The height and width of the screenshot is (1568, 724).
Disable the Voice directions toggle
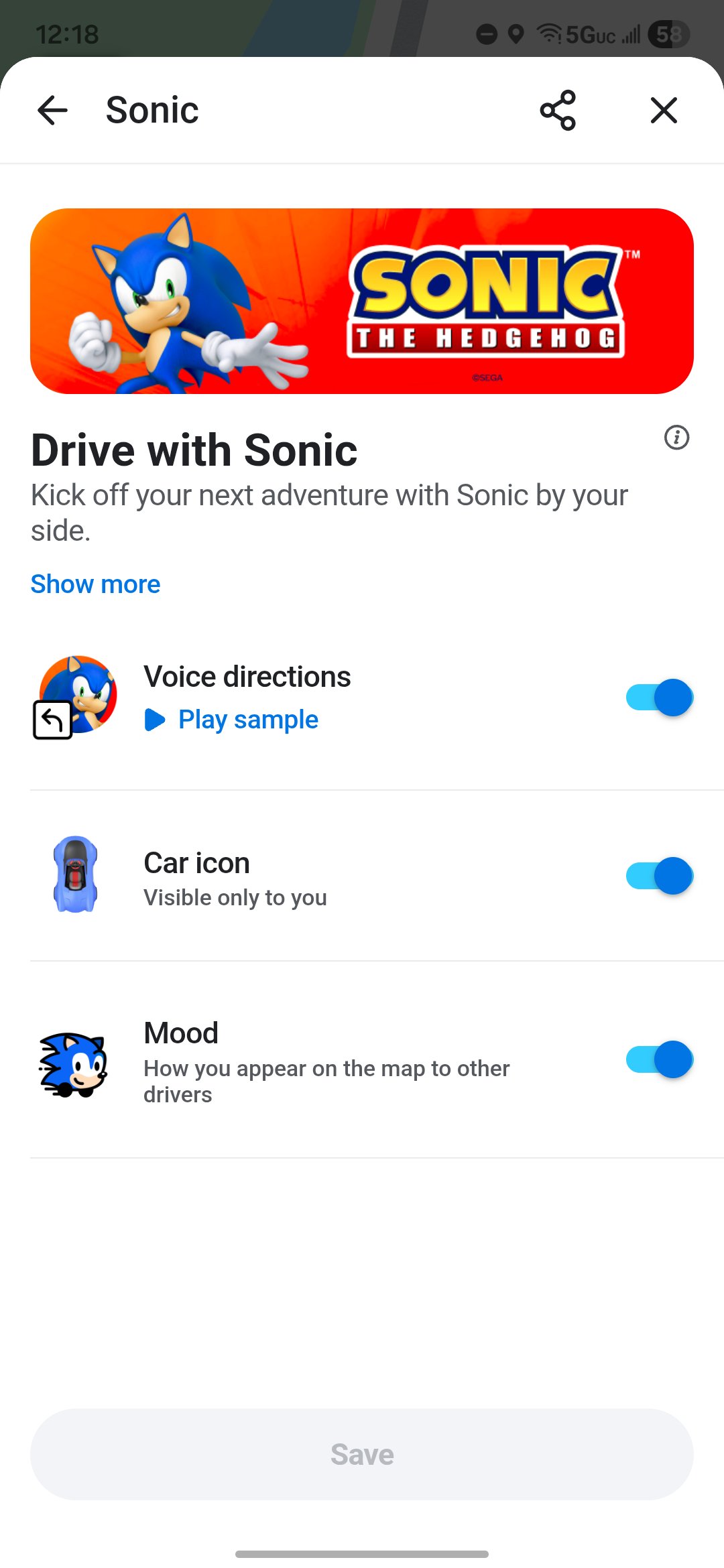(x=659, y=698)
